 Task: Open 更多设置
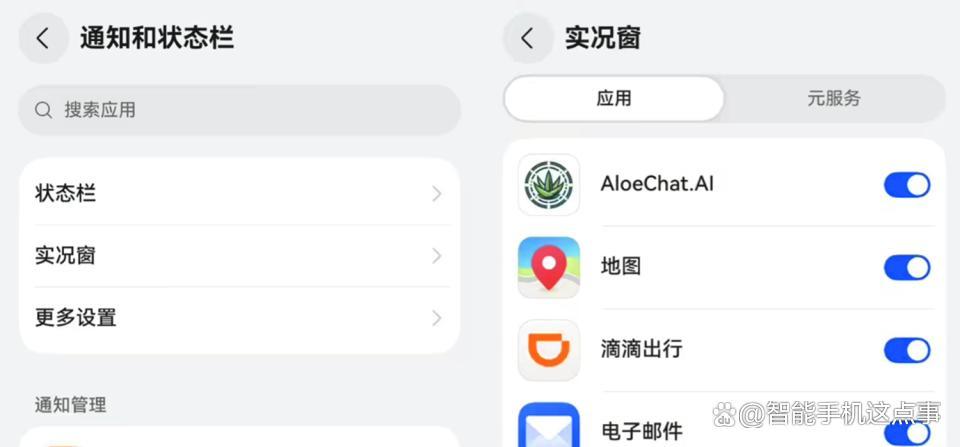pyautogui.click(x=239, y=318)
